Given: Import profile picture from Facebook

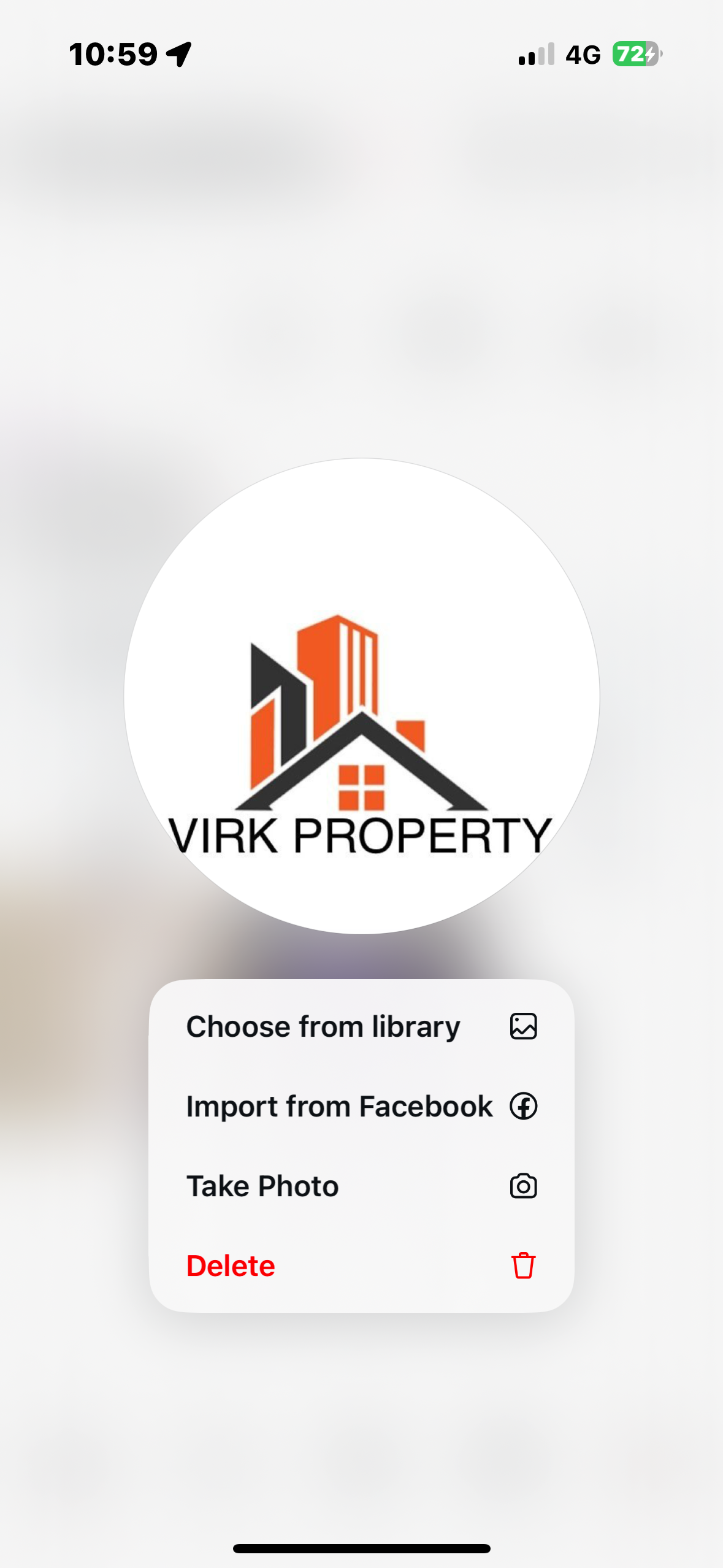Looking at the screenshot, I should [x=361, y=1106].
